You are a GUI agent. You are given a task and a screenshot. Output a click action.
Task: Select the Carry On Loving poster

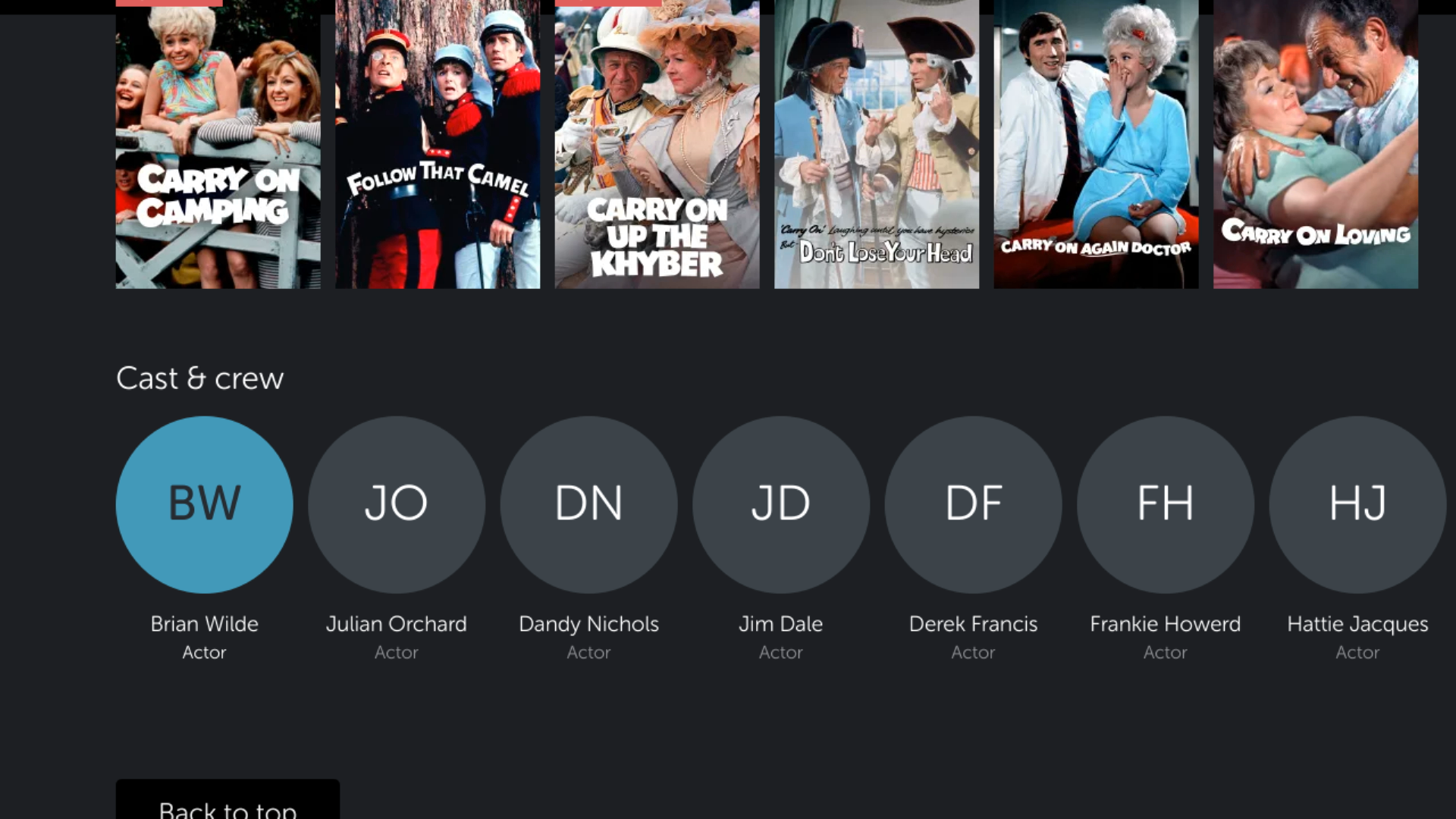coord(1316,144)
